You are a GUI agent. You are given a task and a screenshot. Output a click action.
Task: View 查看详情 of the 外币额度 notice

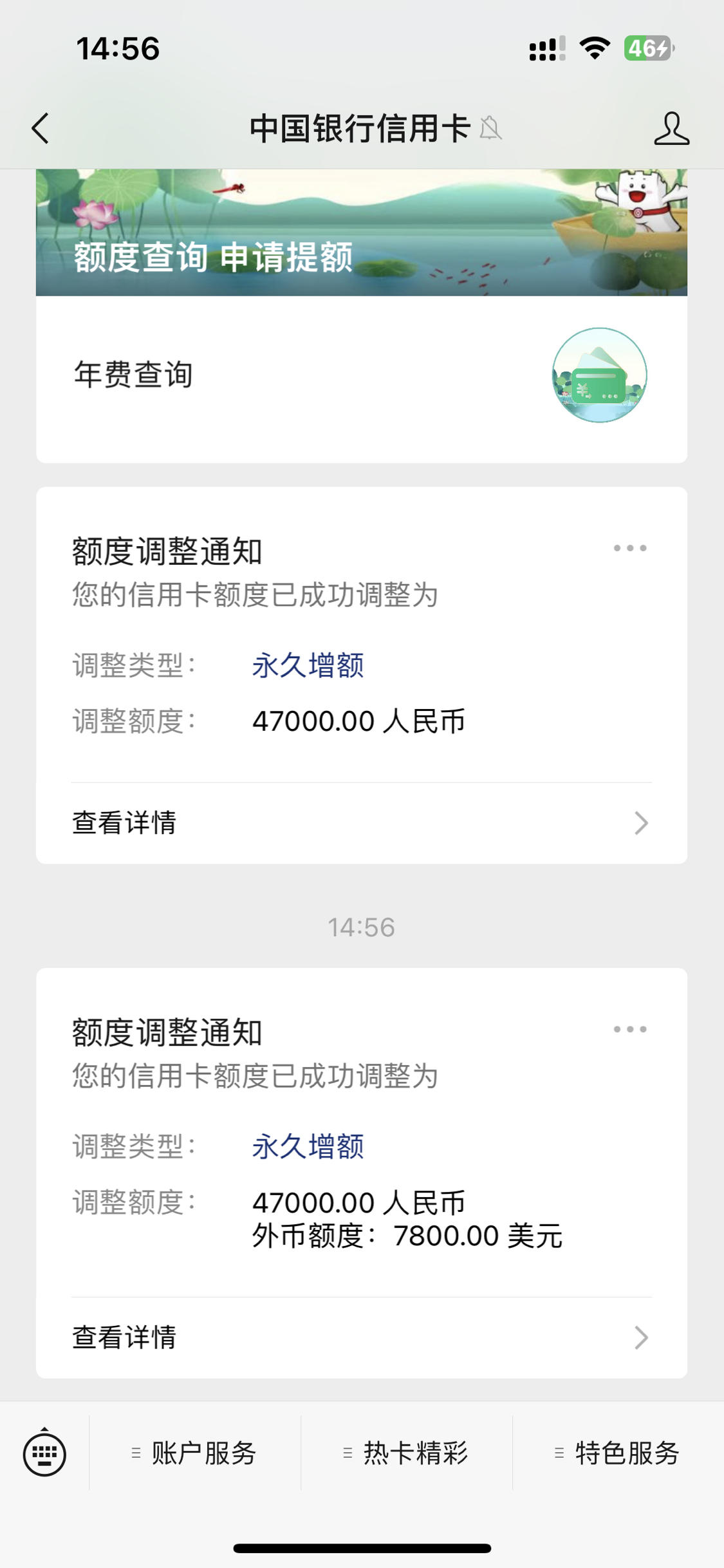pyautogui.click(x=362, y=1337)
